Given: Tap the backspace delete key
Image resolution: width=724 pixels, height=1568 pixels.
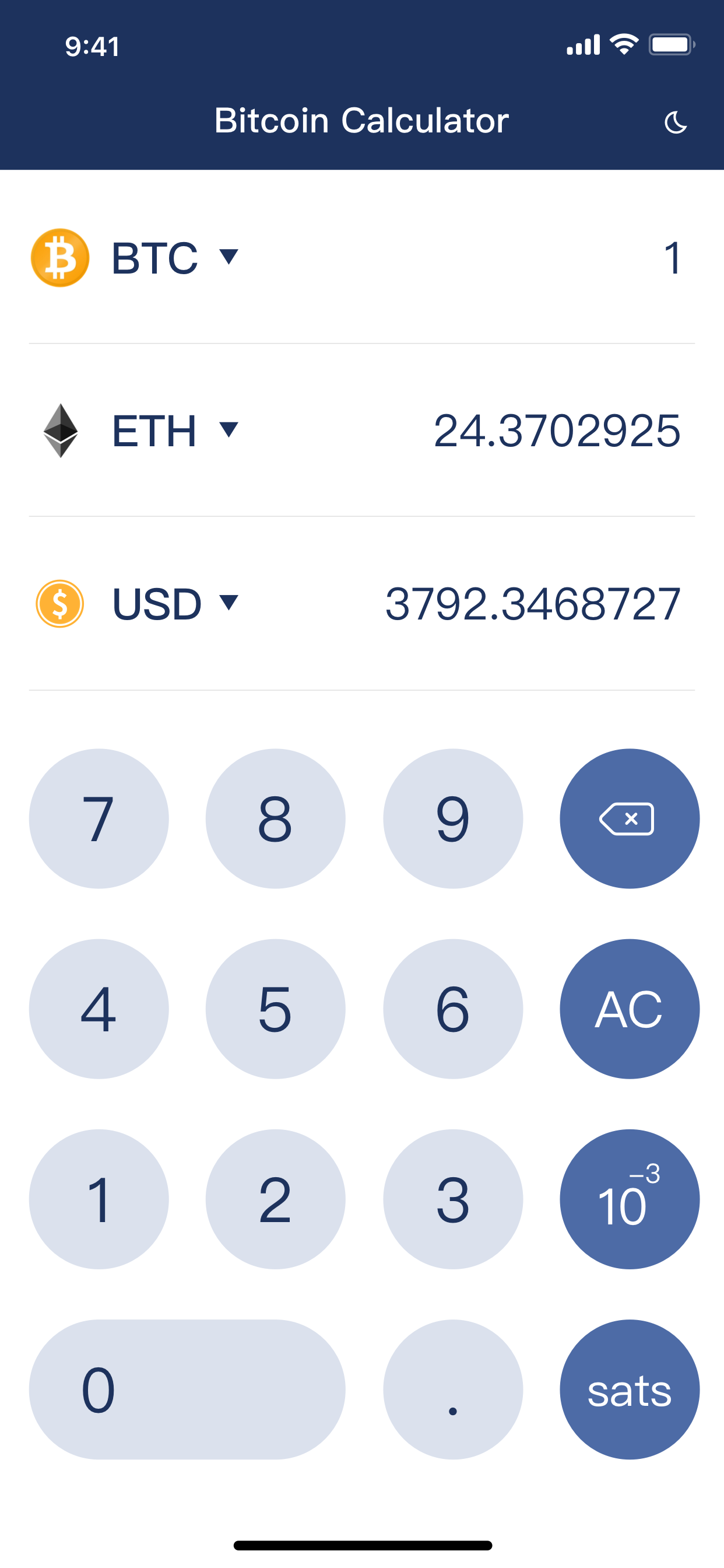Looking at the screenshot, I should click(630, 818).
